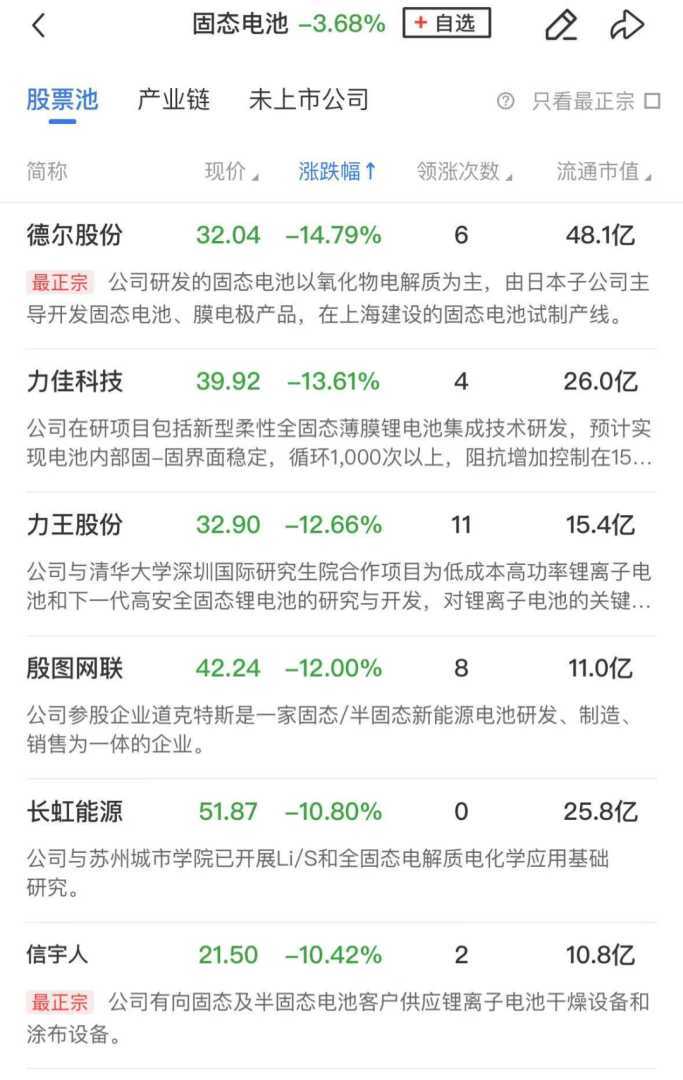This screenshot has width=683, height=1080.
Task: Check the 只看最正宗 box
Action: [x=653, y=101]
